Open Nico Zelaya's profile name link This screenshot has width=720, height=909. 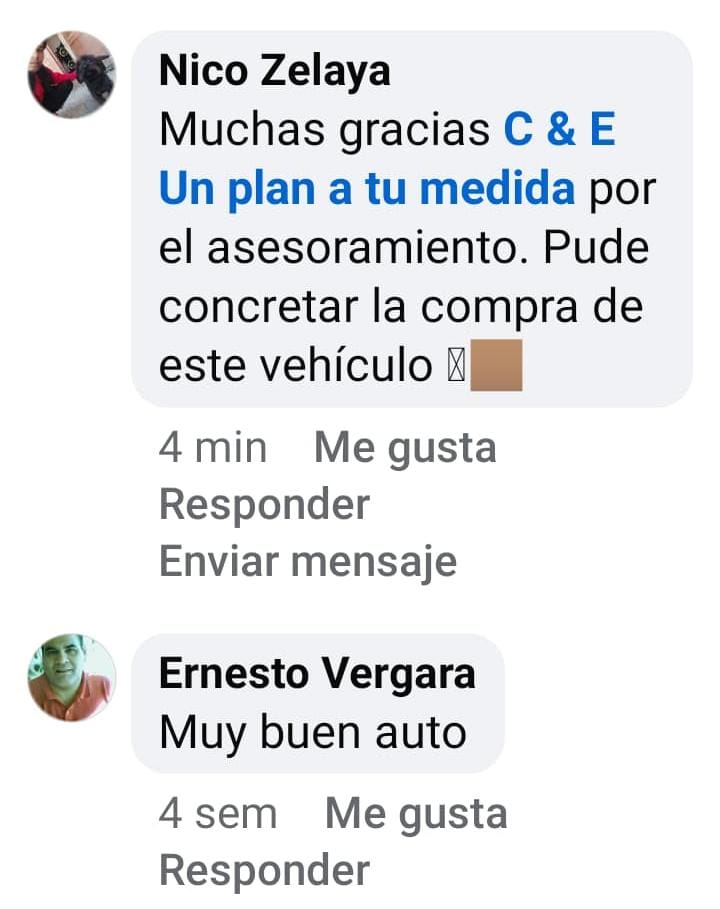274,71
